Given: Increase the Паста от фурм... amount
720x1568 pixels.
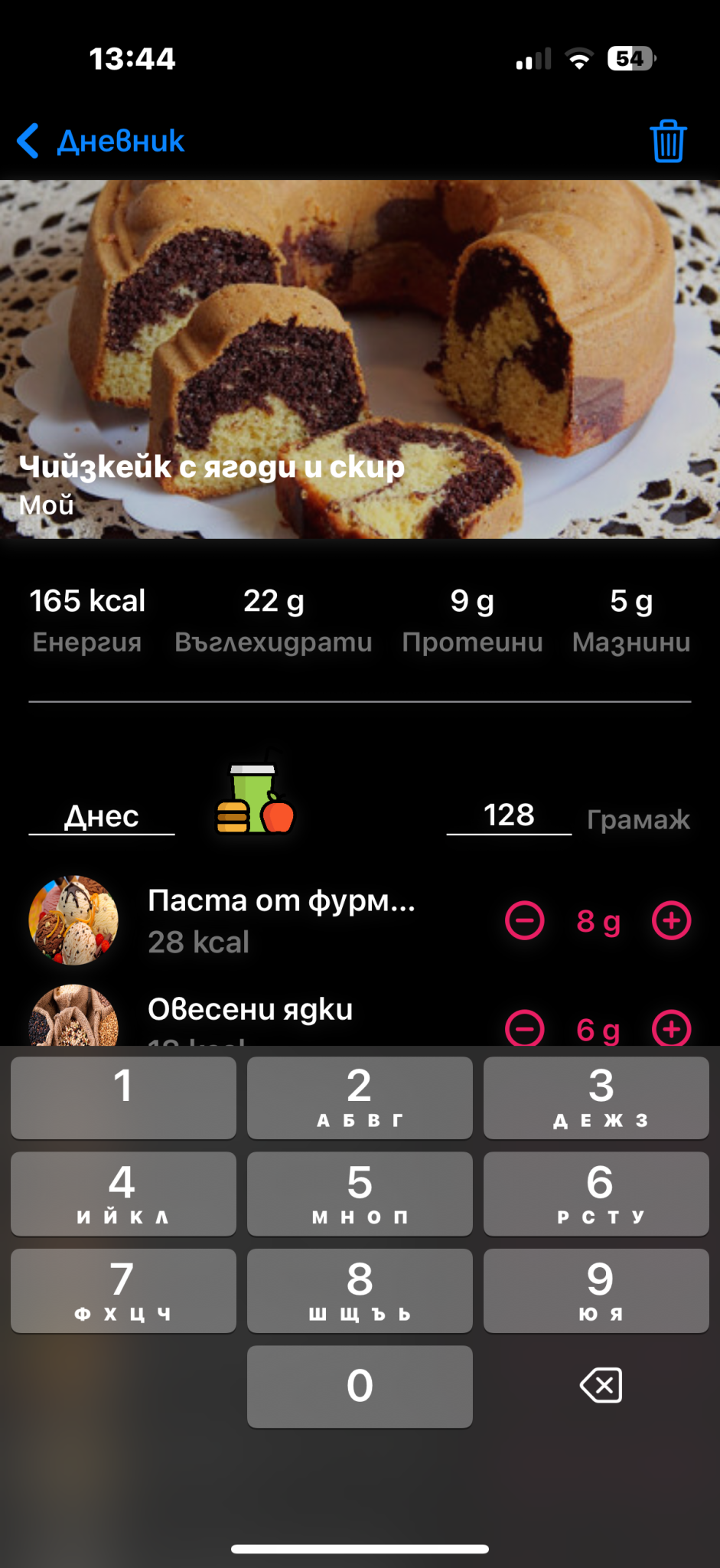Looking at the screenshot, I should click(x=671, y=920).
